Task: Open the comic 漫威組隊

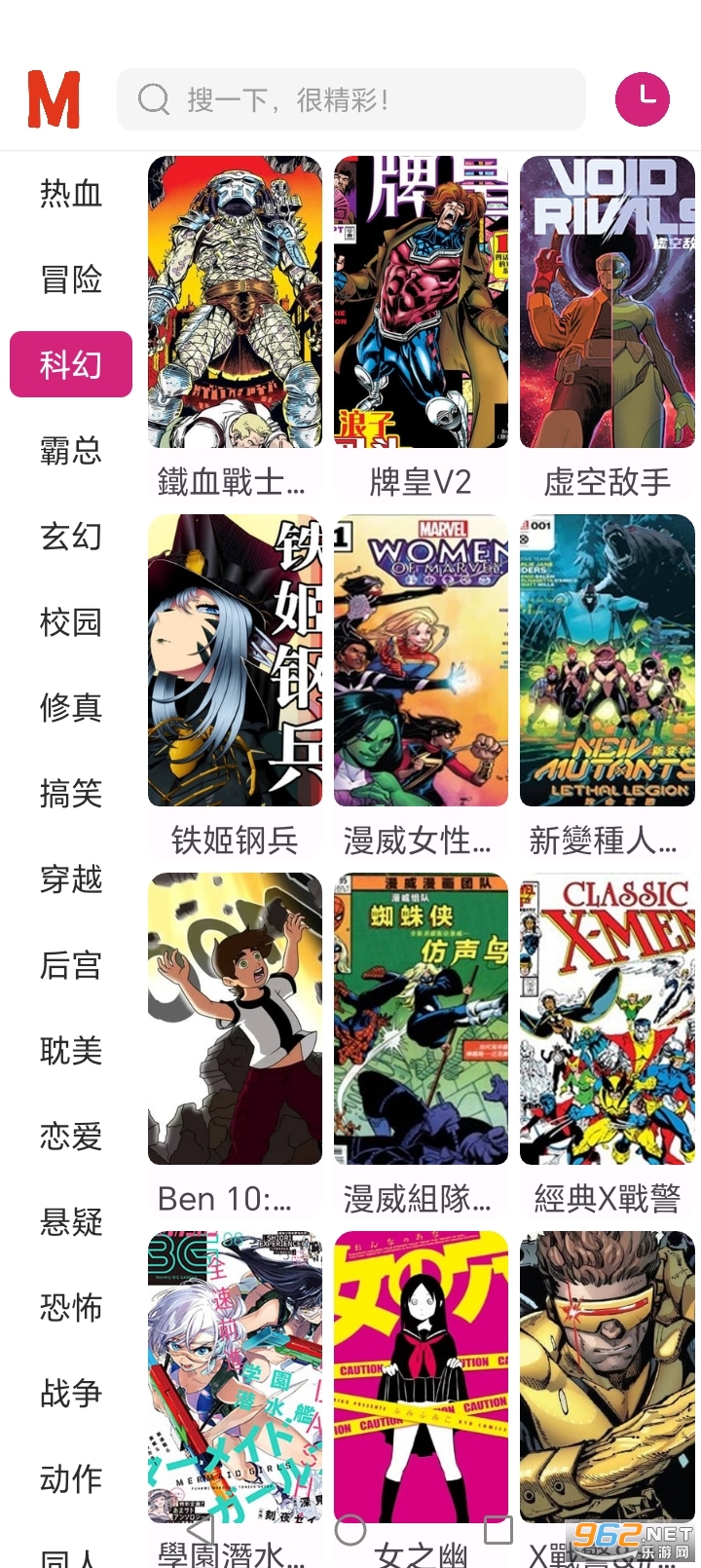Action: click(x=421, y=1019)
